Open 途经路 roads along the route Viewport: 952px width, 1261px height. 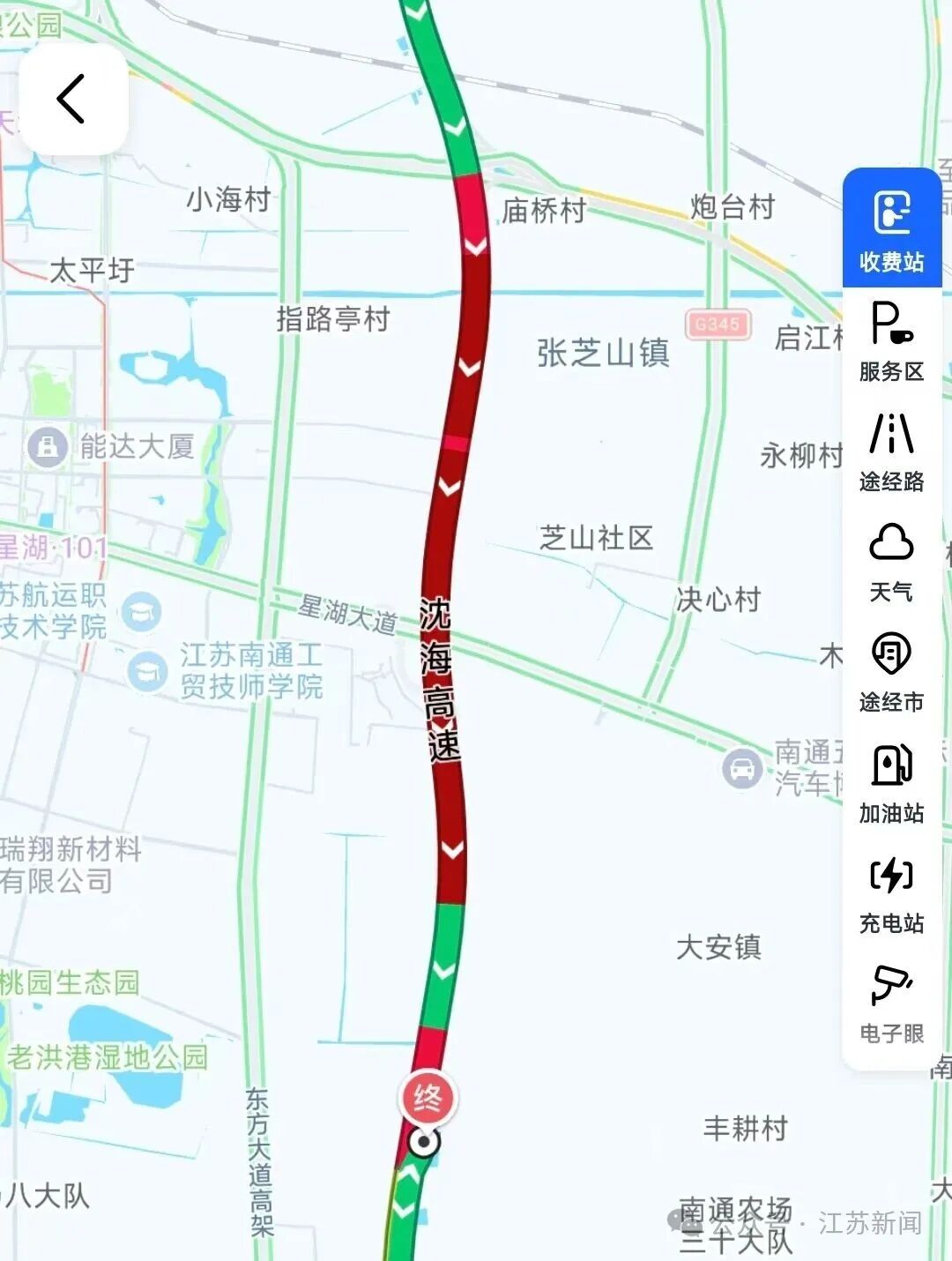pos(891,451)
